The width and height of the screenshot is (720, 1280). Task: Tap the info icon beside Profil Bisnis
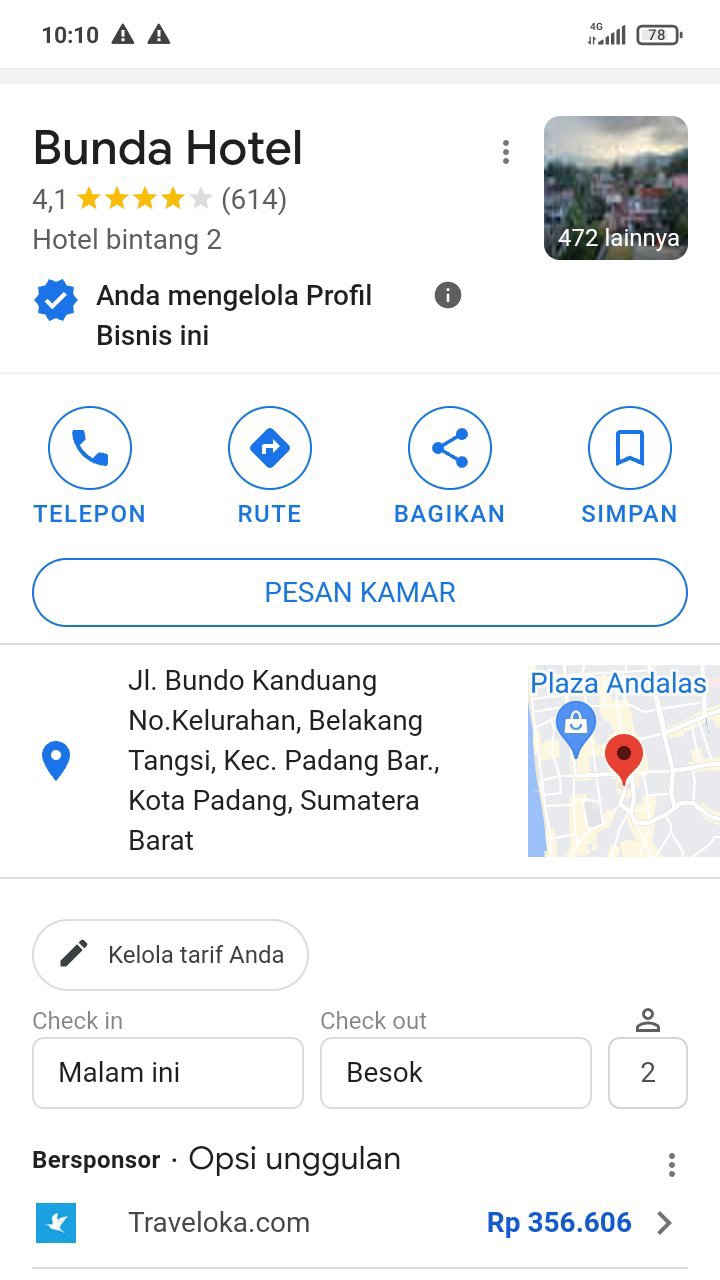[x=448, y=296]
